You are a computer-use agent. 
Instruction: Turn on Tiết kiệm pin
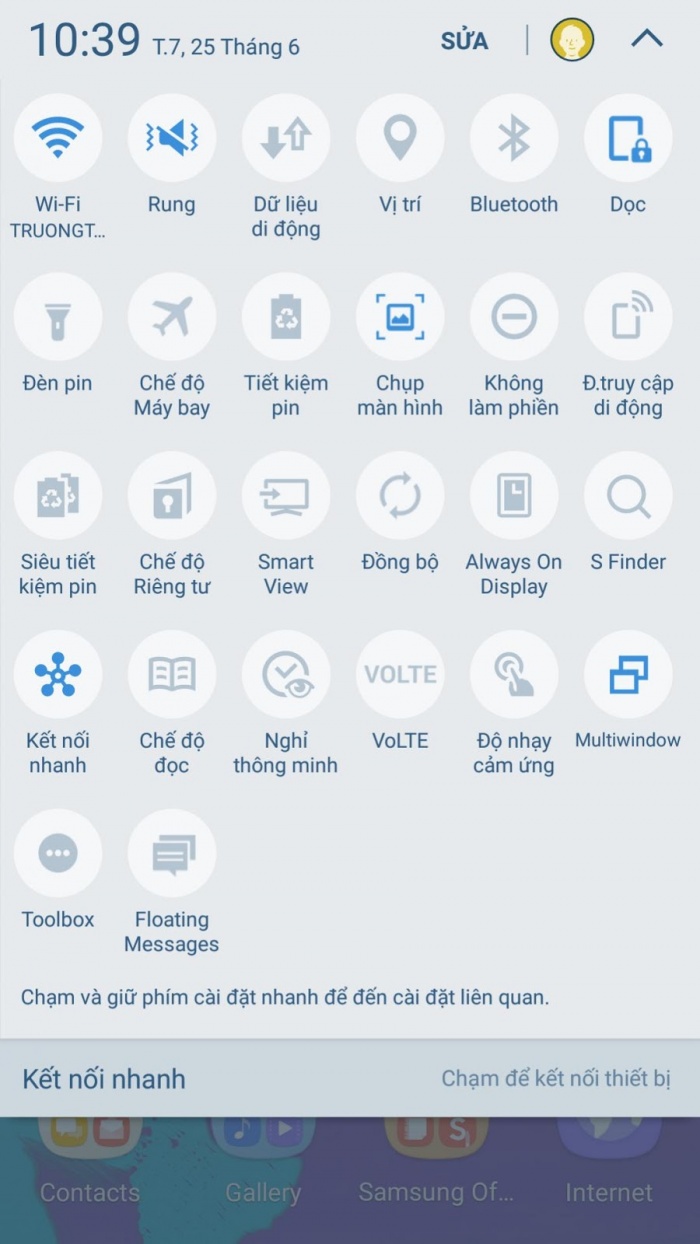pos(286,317)
